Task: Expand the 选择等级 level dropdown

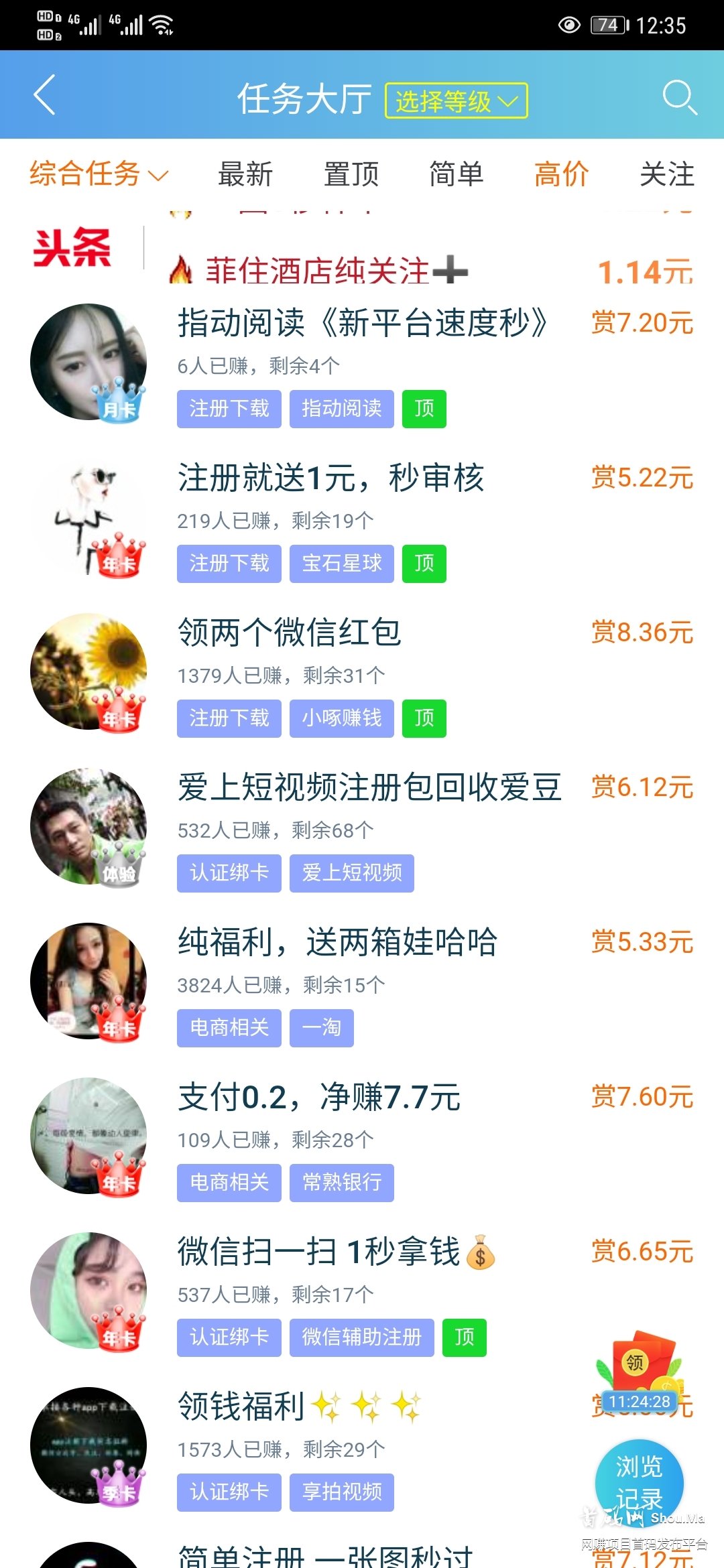Action: click(x=456, y=101)
